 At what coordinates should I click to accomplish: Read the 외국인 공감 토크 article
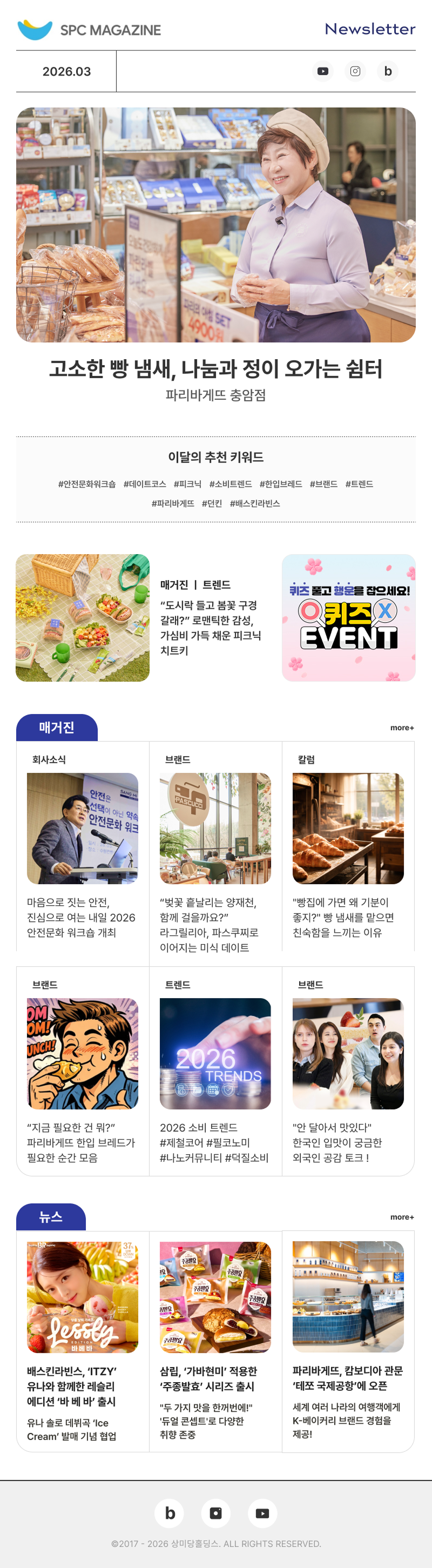click(x=347, y=1142)
